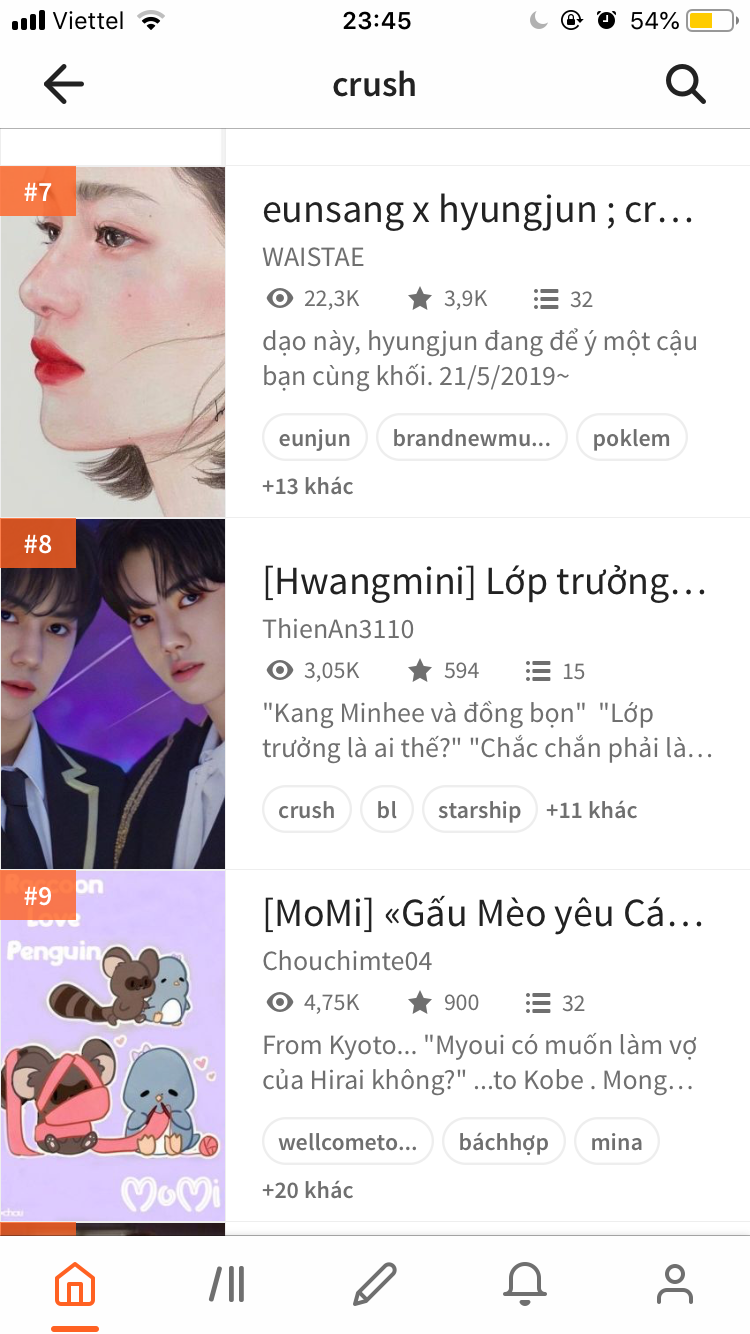Open the Library tab

tap(228, 1284)
